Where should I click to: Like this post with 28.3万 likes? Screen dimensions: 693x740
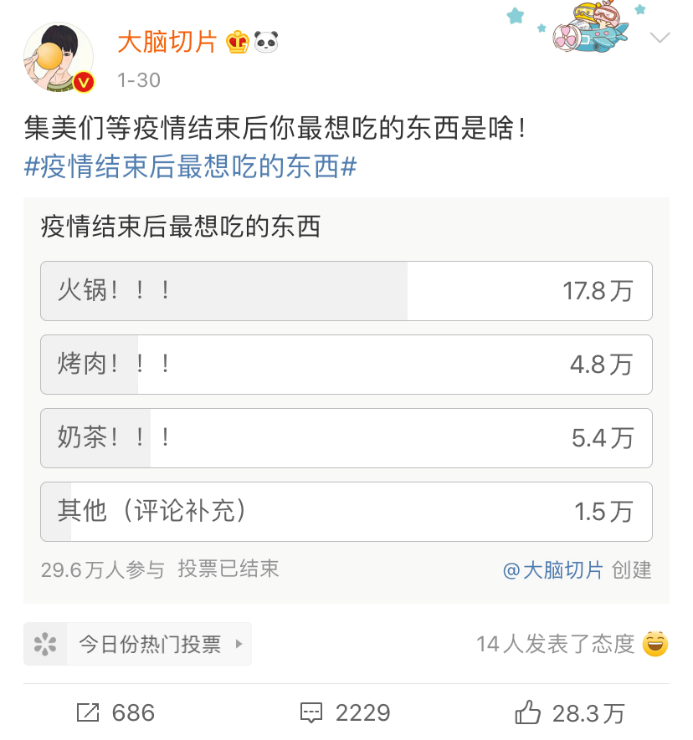[570, 713]
